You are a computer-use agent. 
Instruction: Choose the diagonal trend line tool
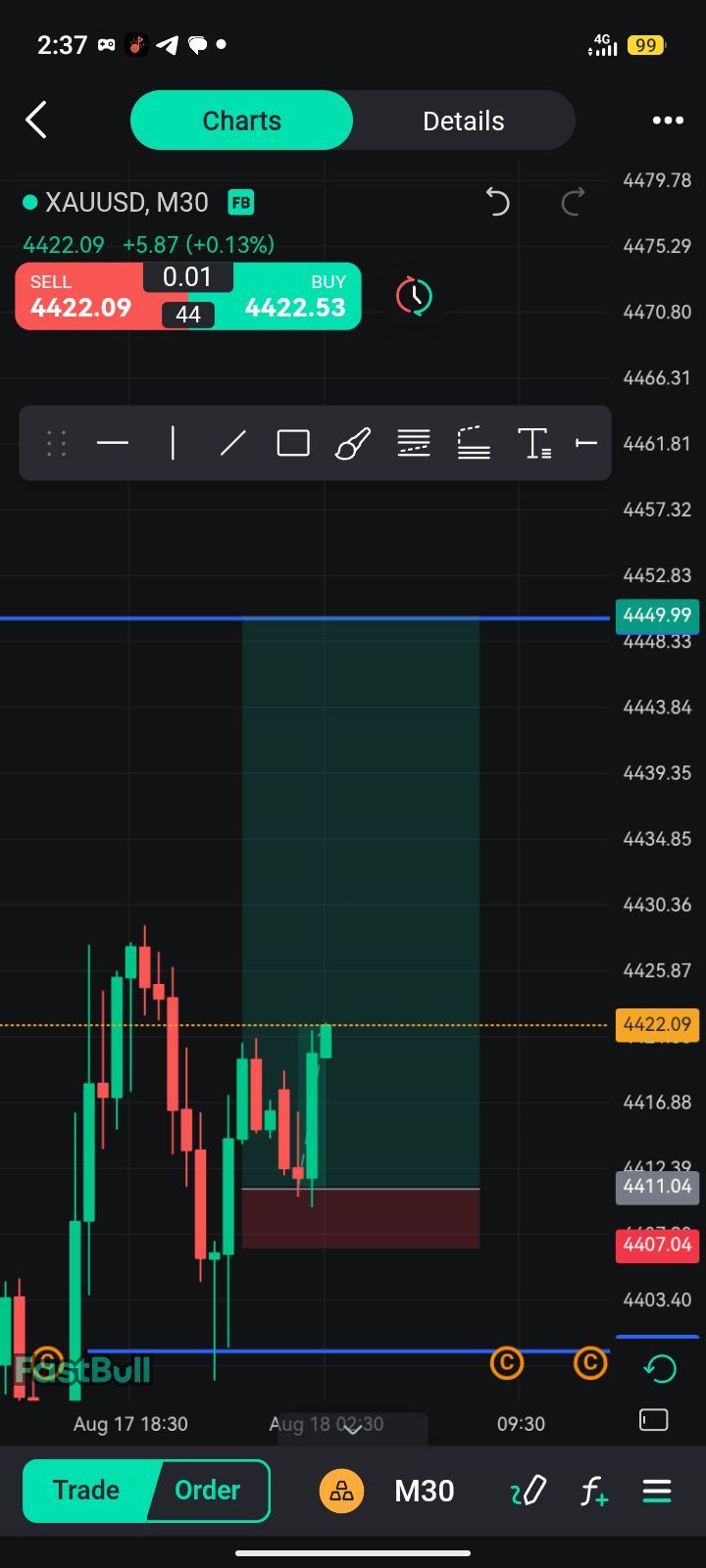coord(232,444)
